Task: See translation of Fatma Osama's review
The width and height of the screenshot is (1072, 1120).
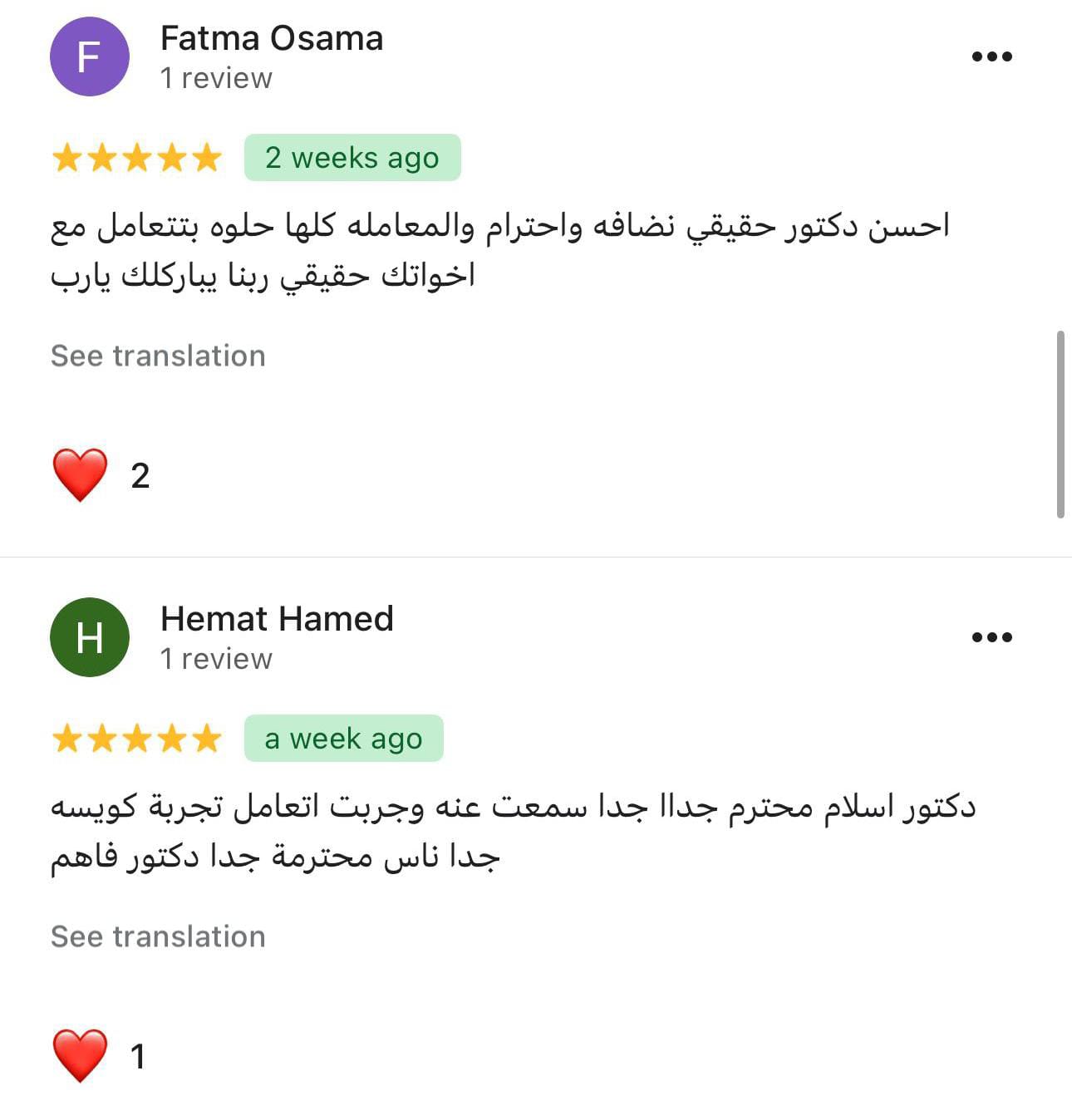Action: point(158,356)
